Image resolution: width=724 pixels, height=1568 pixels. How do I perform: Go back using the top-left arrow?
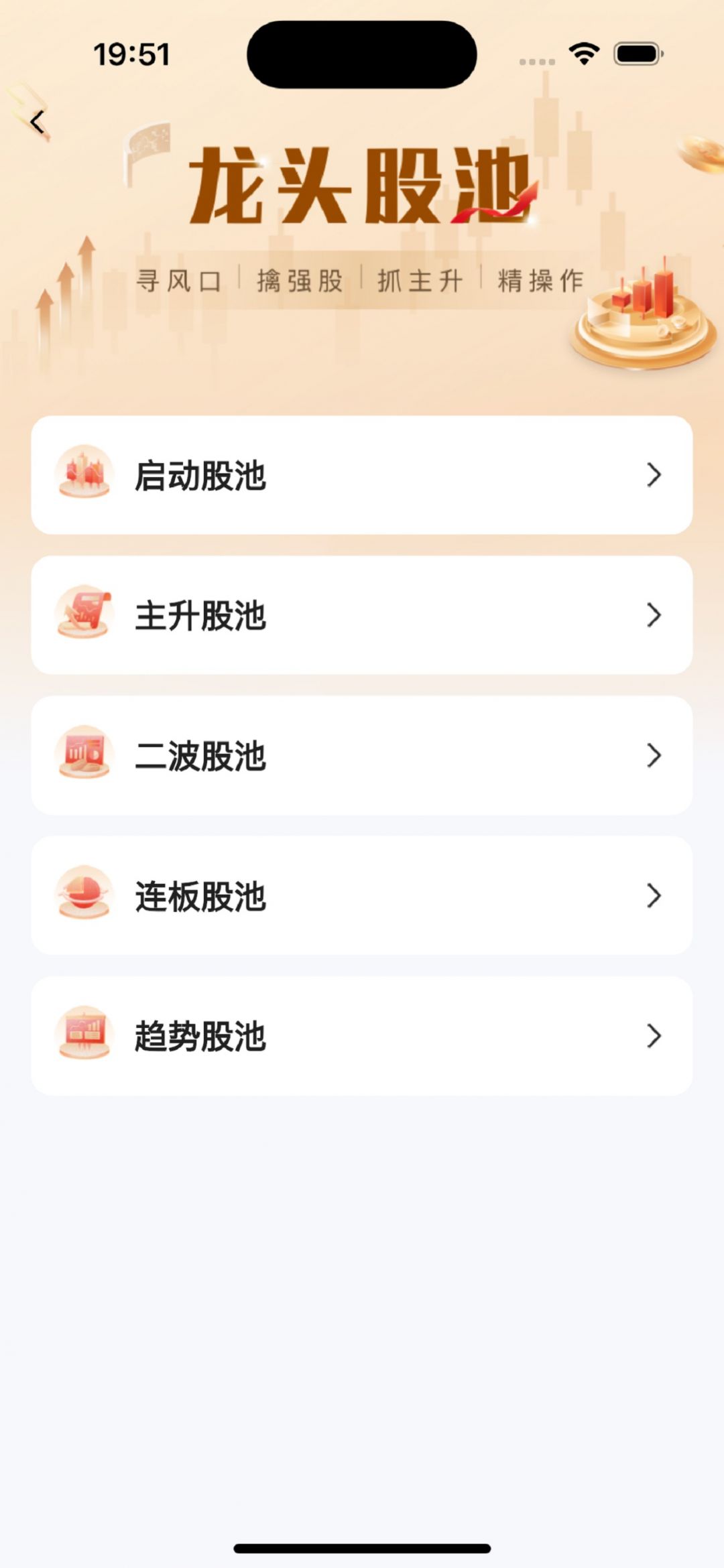click(38, 122)
